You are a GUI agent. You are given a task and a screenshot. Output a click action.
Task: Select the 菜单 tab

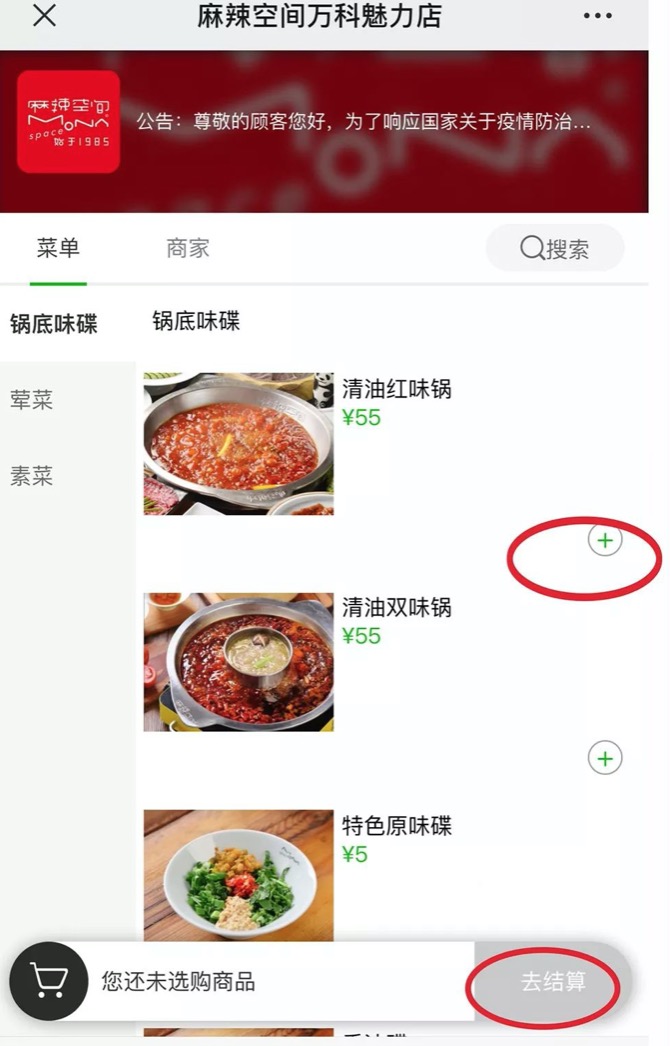[58, 249]
